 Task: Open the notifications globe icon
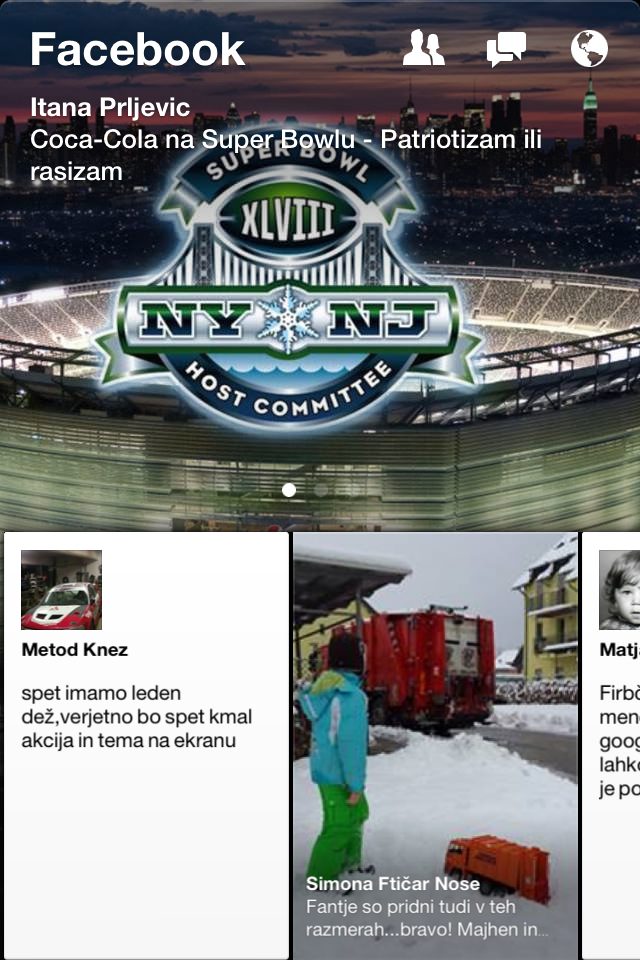589,48
